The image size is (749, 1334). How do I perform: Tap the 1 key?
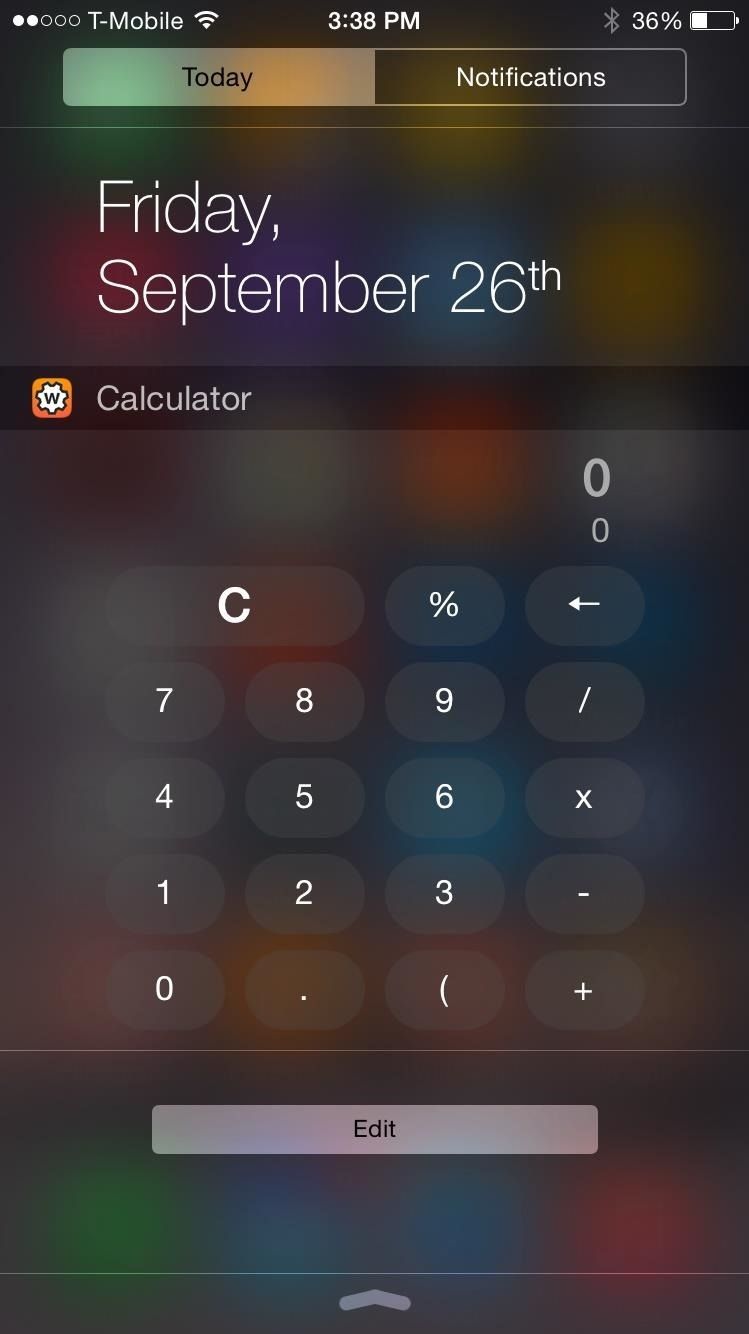(165, 893)
